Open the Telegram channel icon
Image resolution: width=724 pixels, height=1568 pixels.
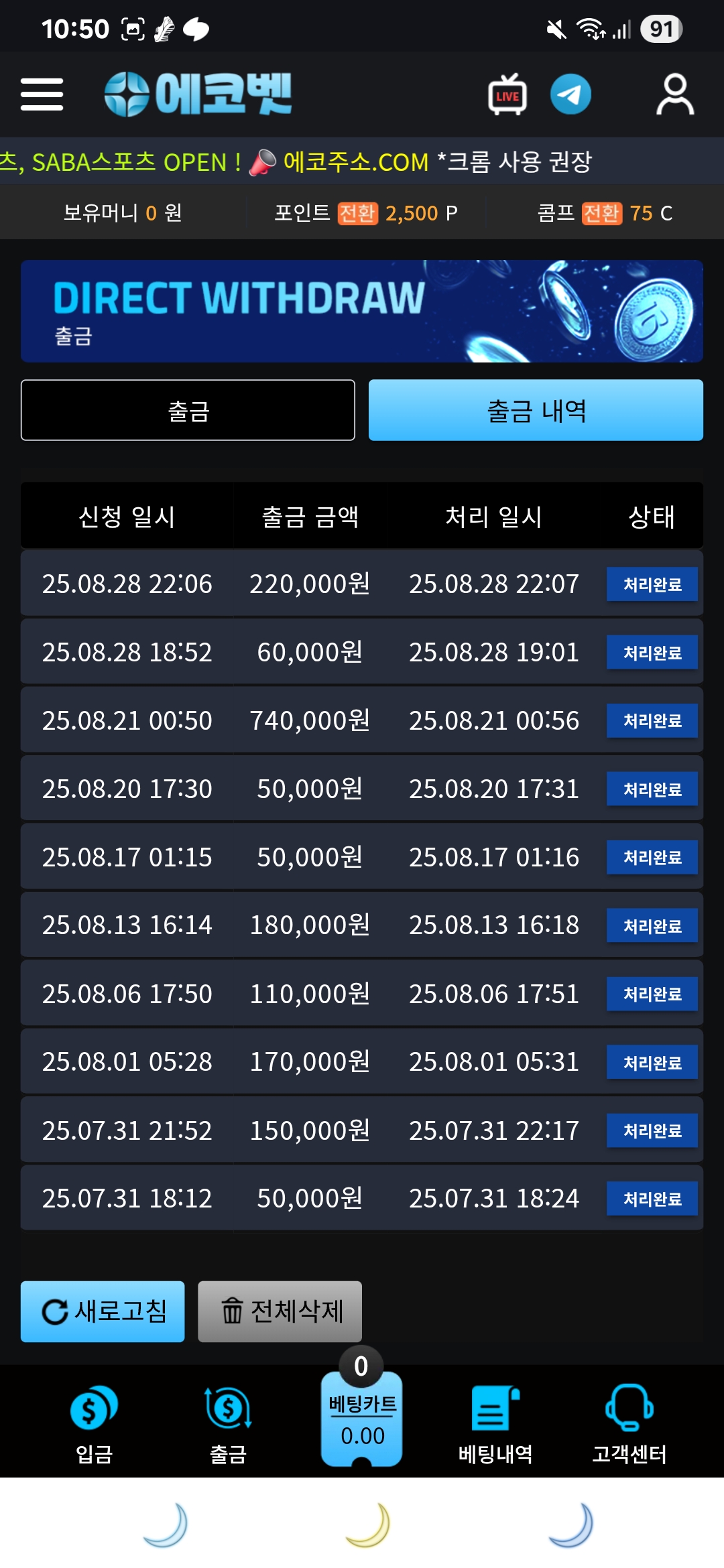[x=570, y=94]
